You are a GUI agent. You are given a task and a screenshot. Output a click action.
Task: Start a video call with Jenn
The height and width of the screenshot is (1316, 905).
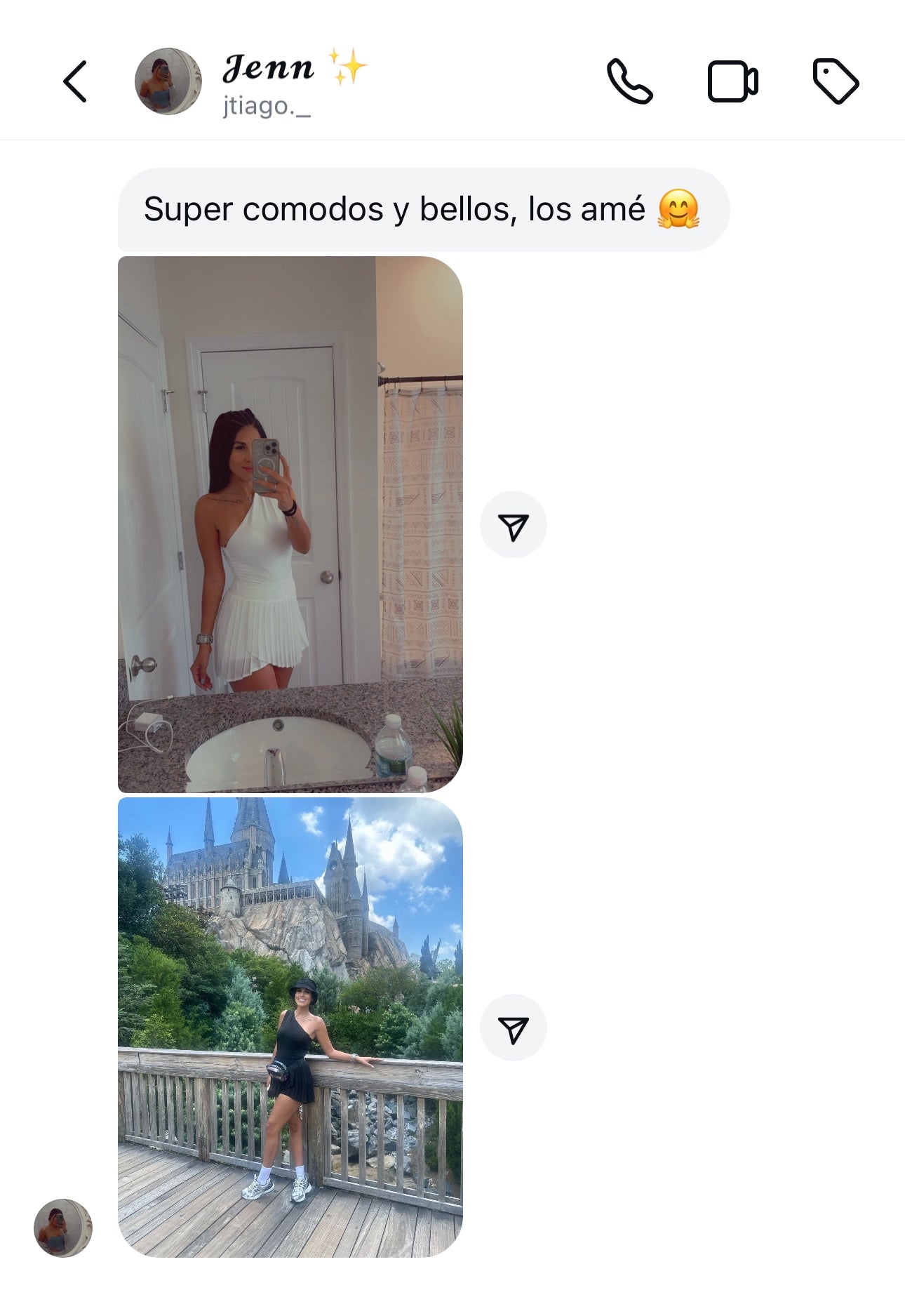(x=732, y=81)
